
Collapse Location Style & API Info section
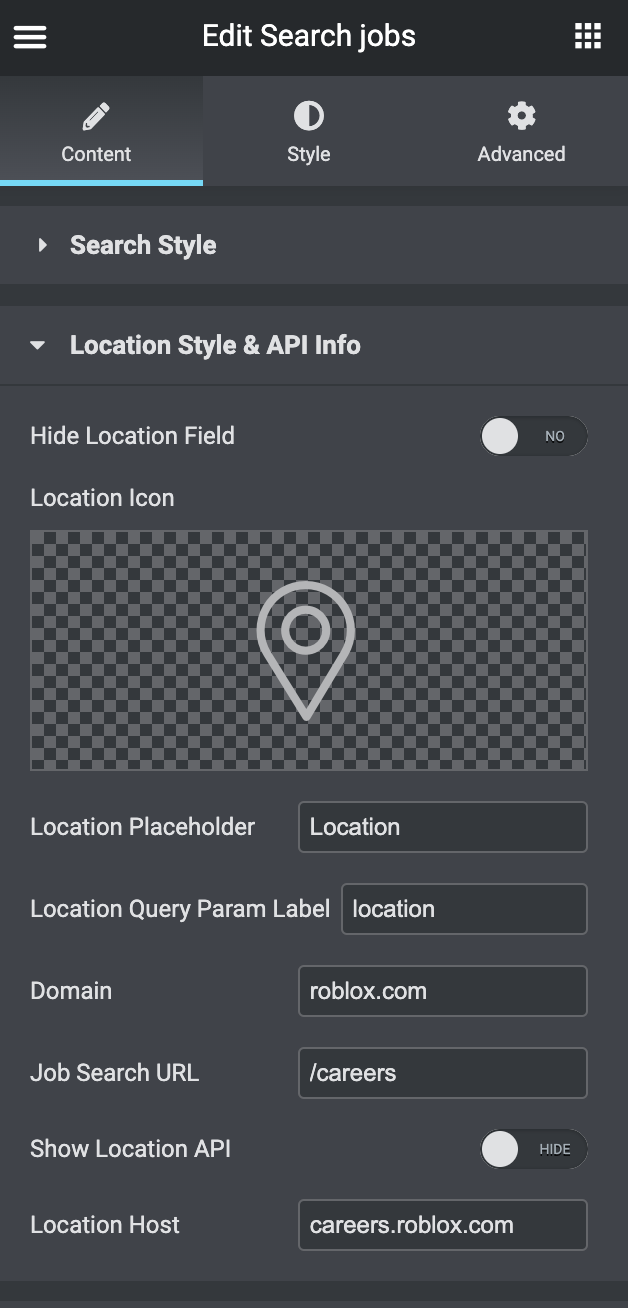pyautogui.click(x=214, y=345)
